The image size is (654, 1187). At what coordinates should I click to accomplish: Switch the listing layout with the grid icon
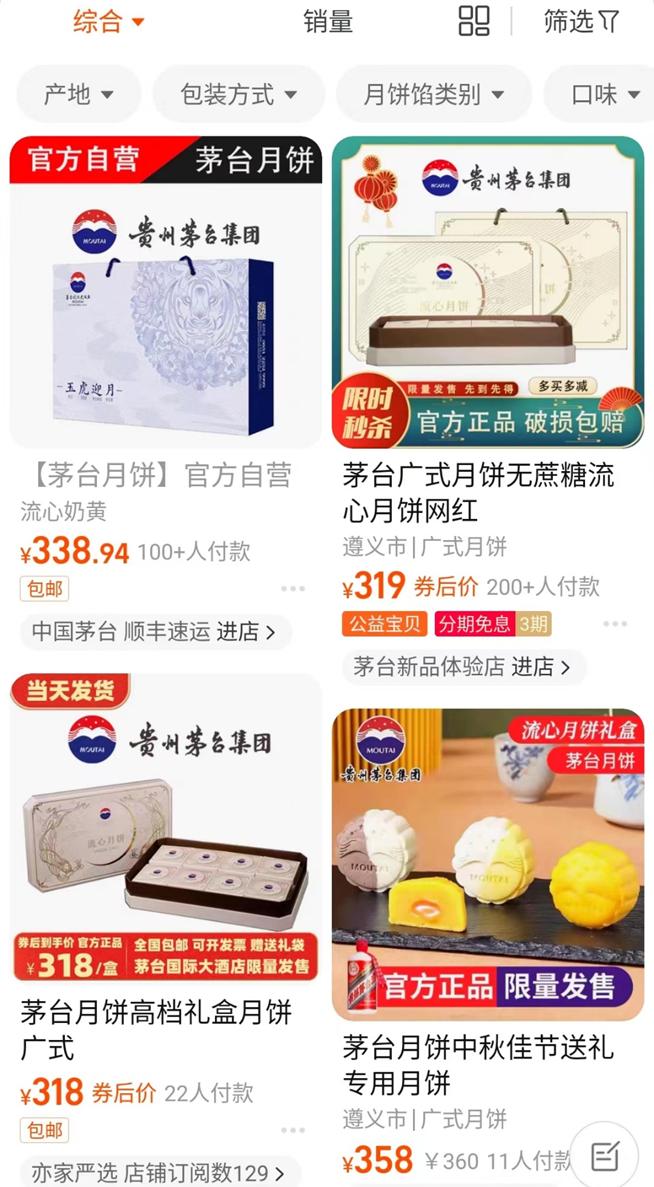pos(475,20)
